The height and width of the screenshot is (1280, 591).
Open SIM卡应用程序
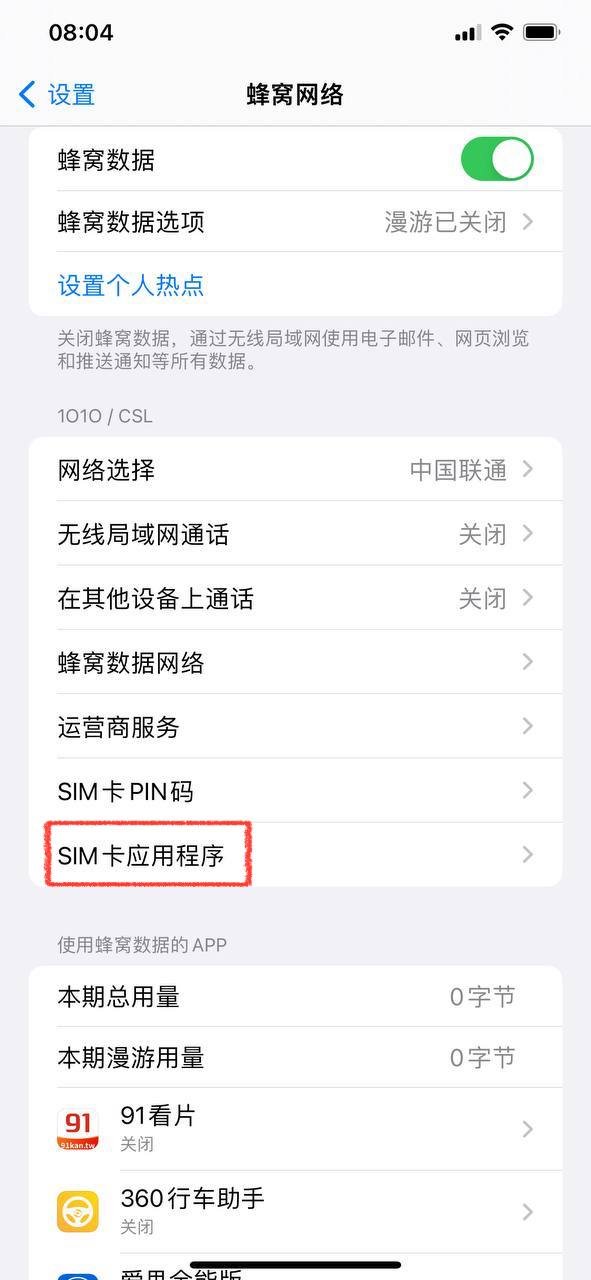[296, 855]
